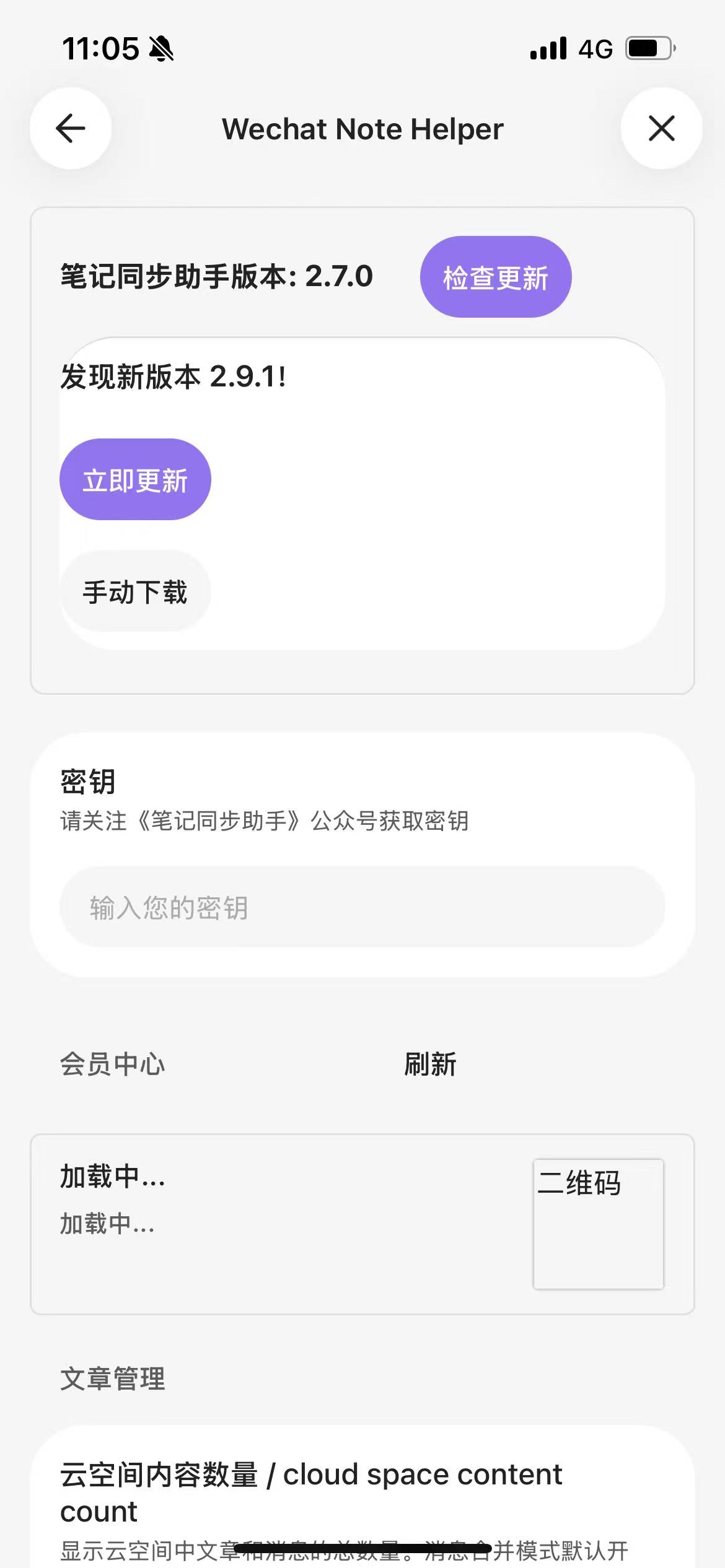Close the Wechat Note Helper page
This screenshot has width=725, height=1568.
pyautogui.click(x=661, y=128)
